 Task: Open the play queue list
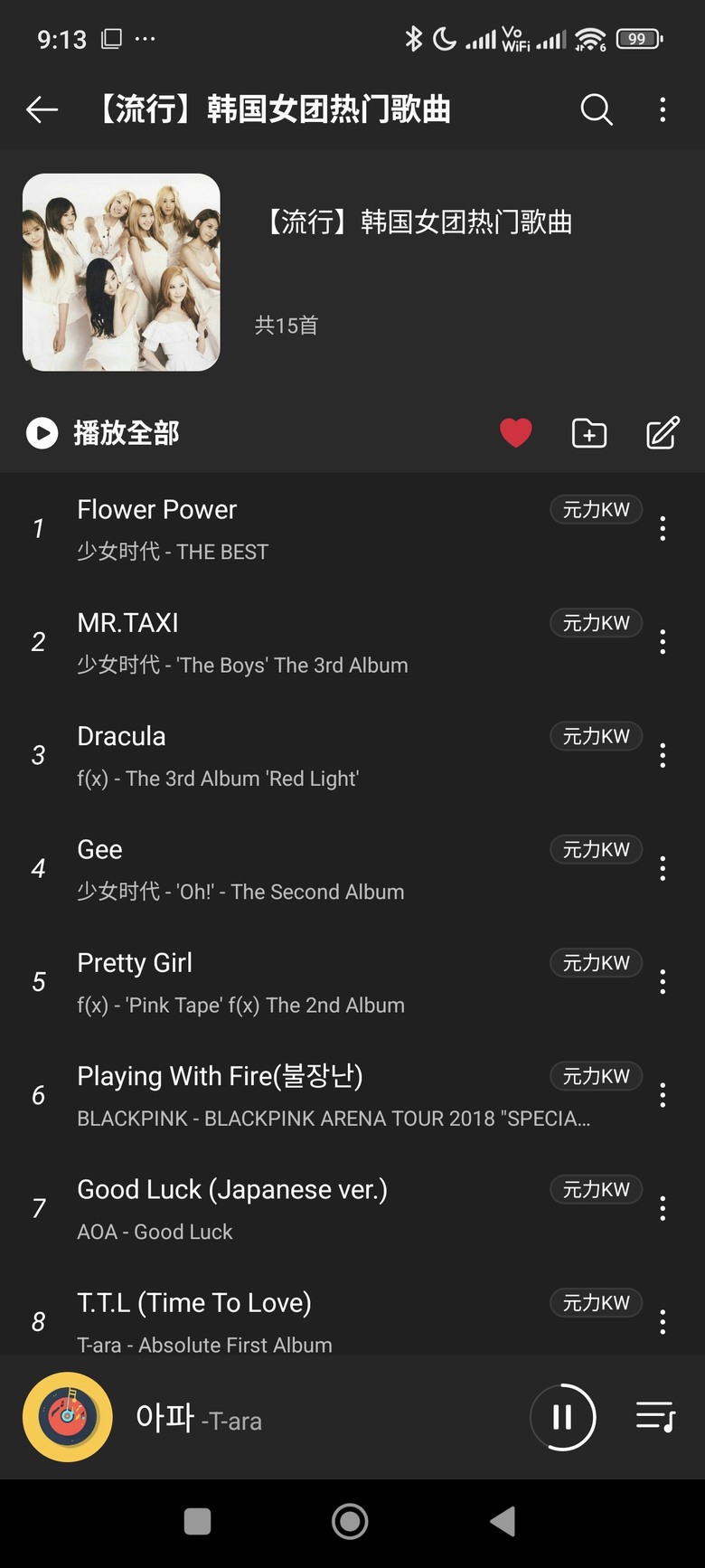pos(655,1417)
